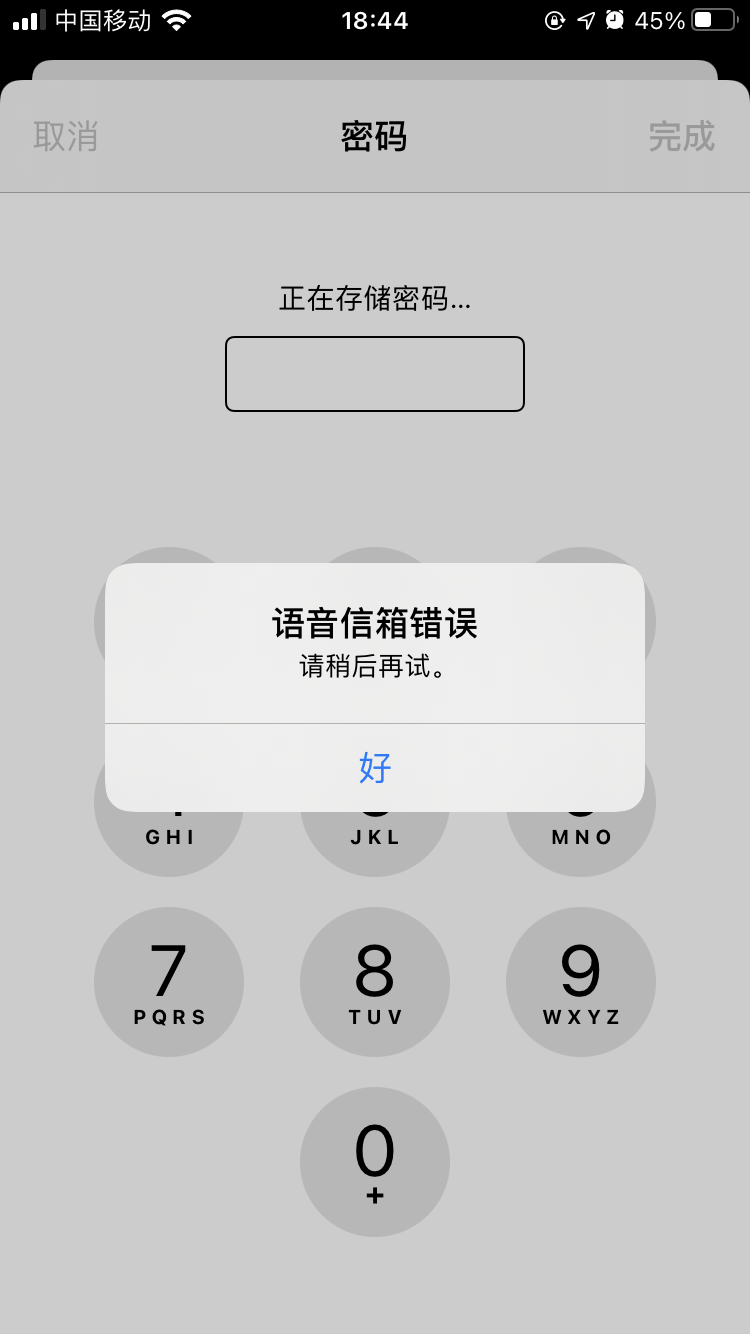Tap the GHI keypad key
750x1334 pixels.
tap(169, 838)
